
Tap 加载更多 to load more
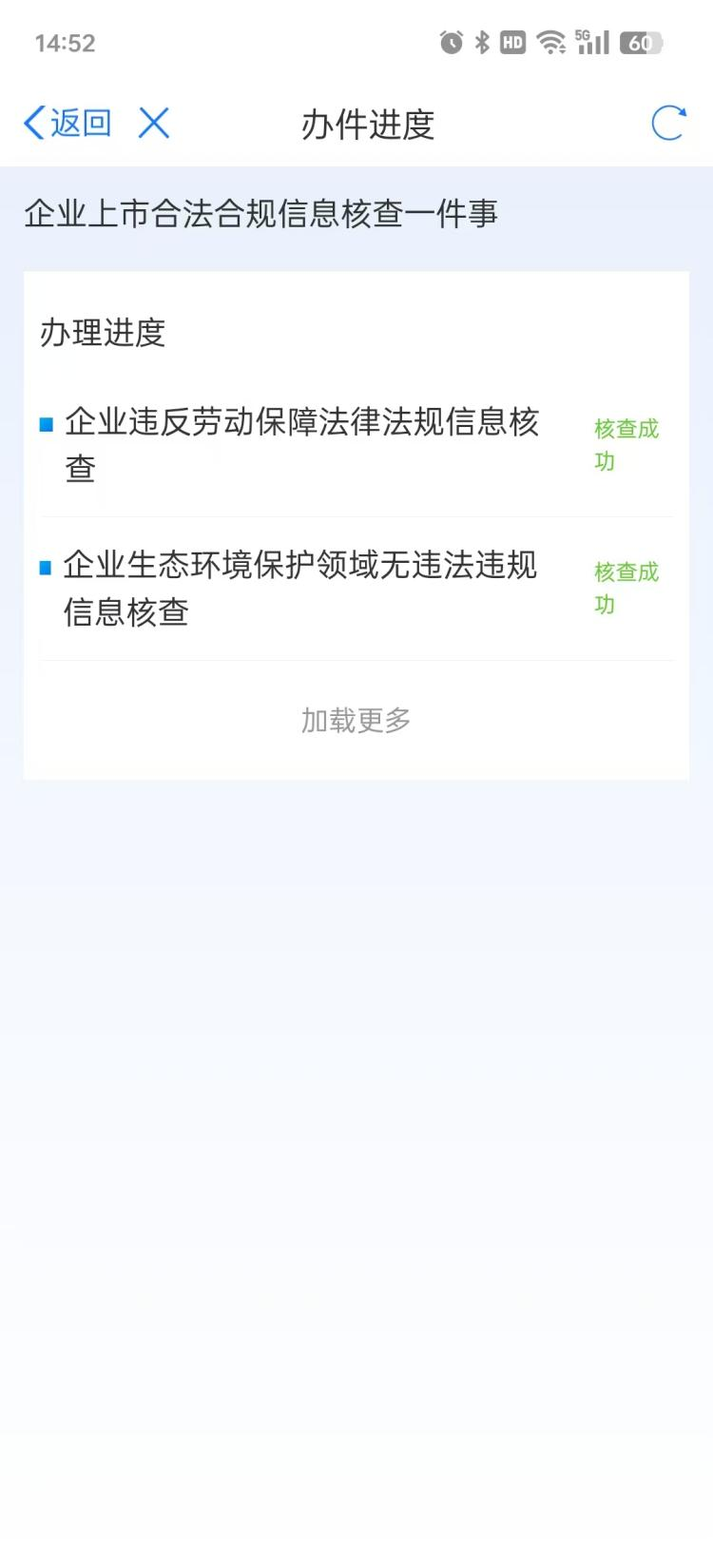(x=356, y=721)
